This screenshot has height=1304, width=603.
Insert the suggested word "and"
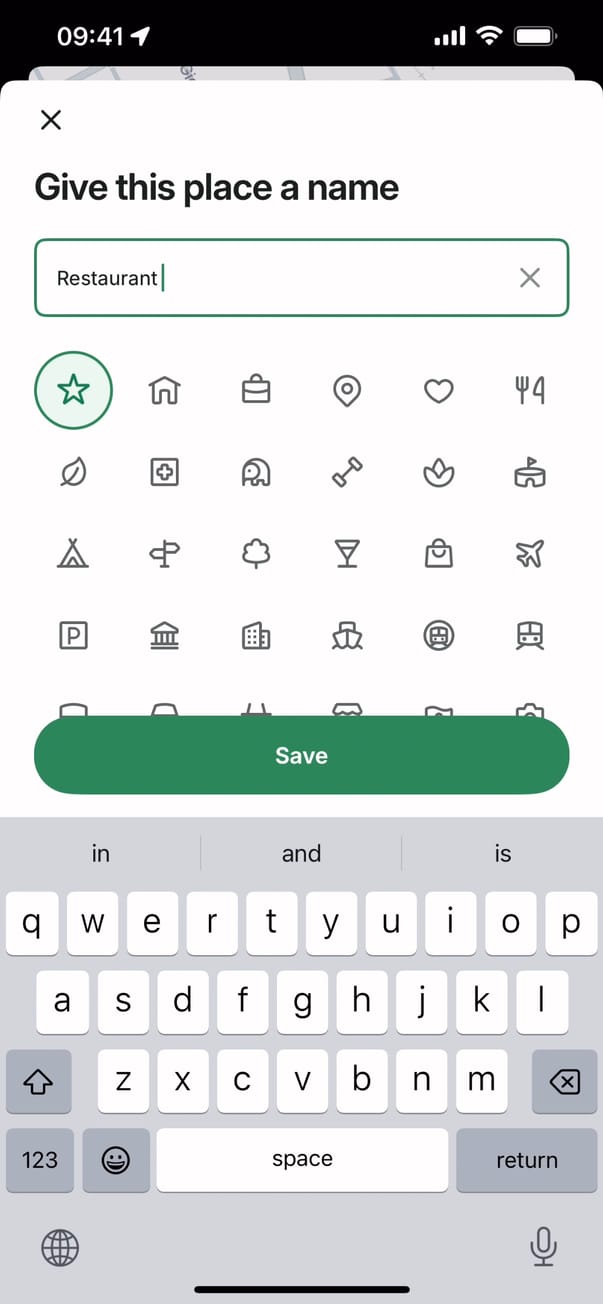(301, 853)
